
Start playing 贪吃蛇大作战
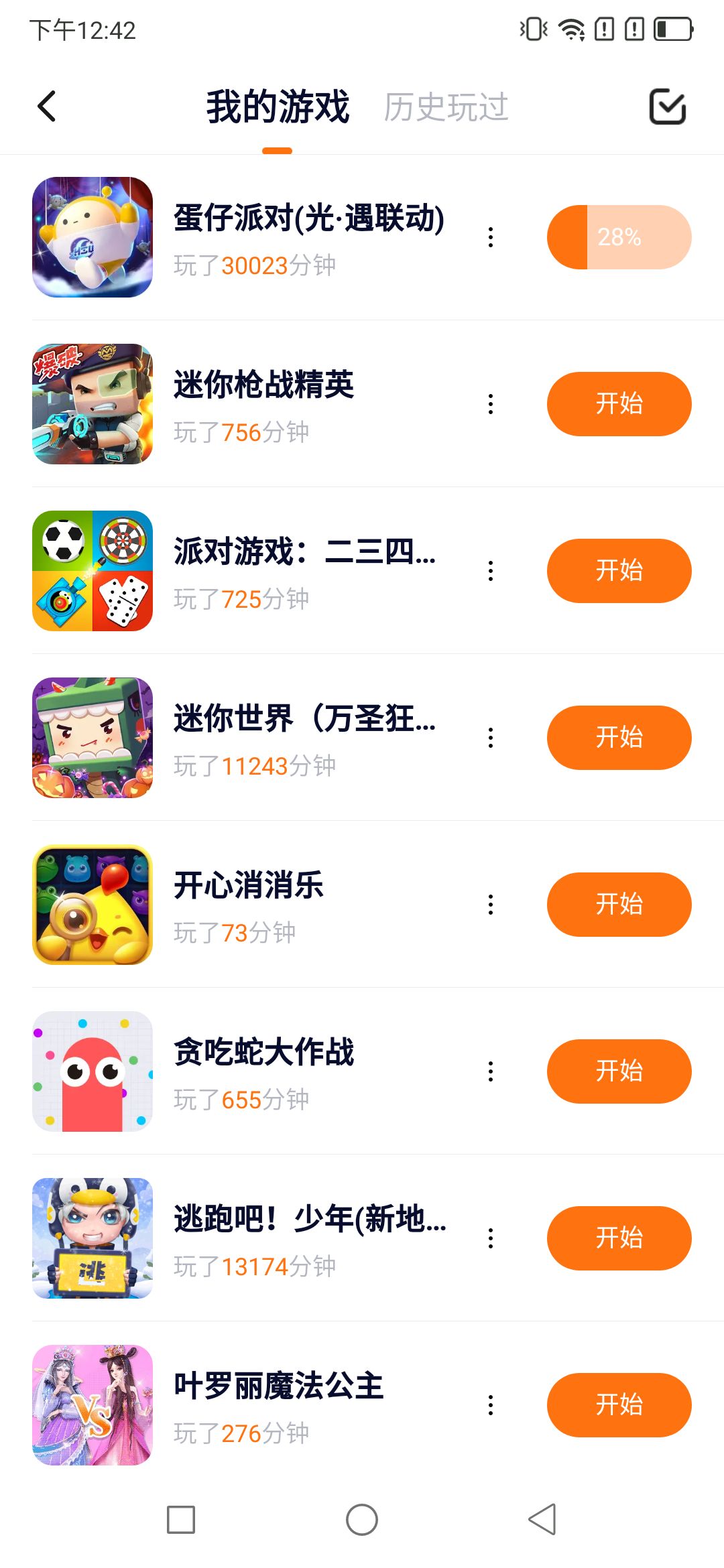(x=619, y=1071)
